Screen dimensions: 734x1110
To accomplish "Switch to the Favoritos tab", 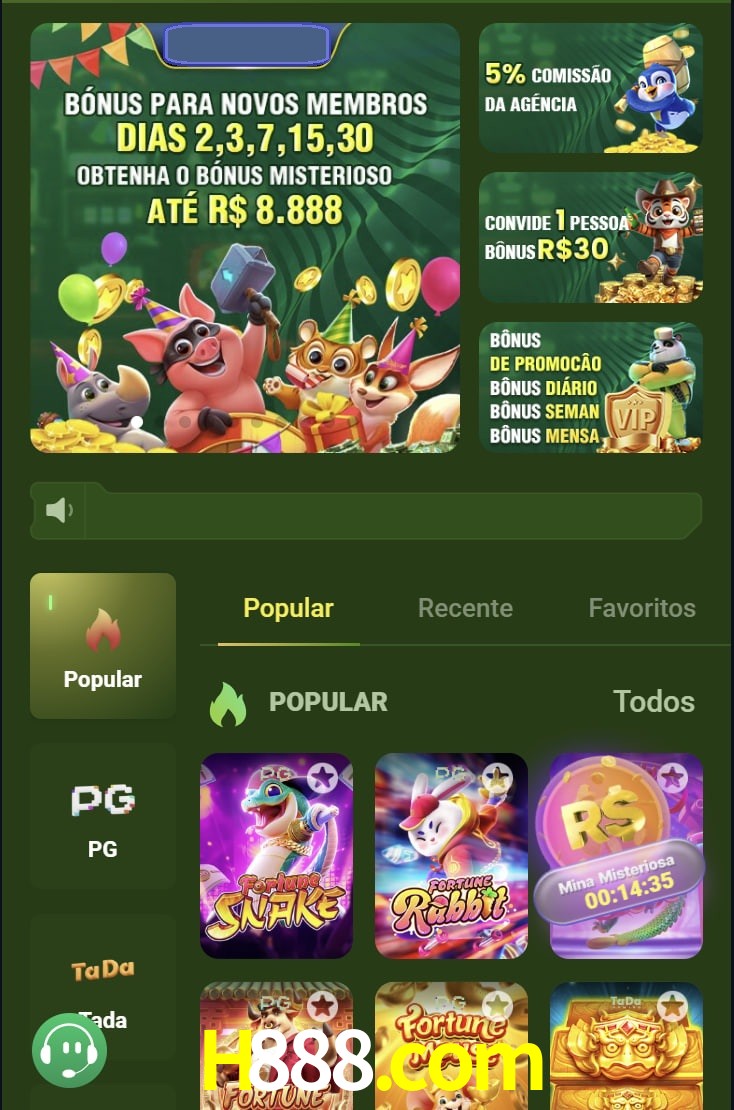I will (641, 608).
